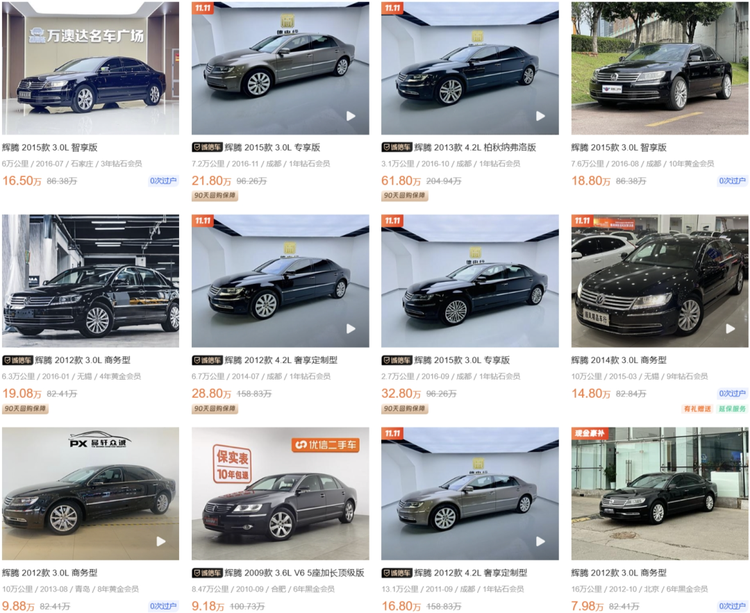Image resolution: width=750 pixels, height=613 pixels.
Task: View the 16.80万 辉腾 2012款 奢享定制型 listing
Action: click(470, 494)
